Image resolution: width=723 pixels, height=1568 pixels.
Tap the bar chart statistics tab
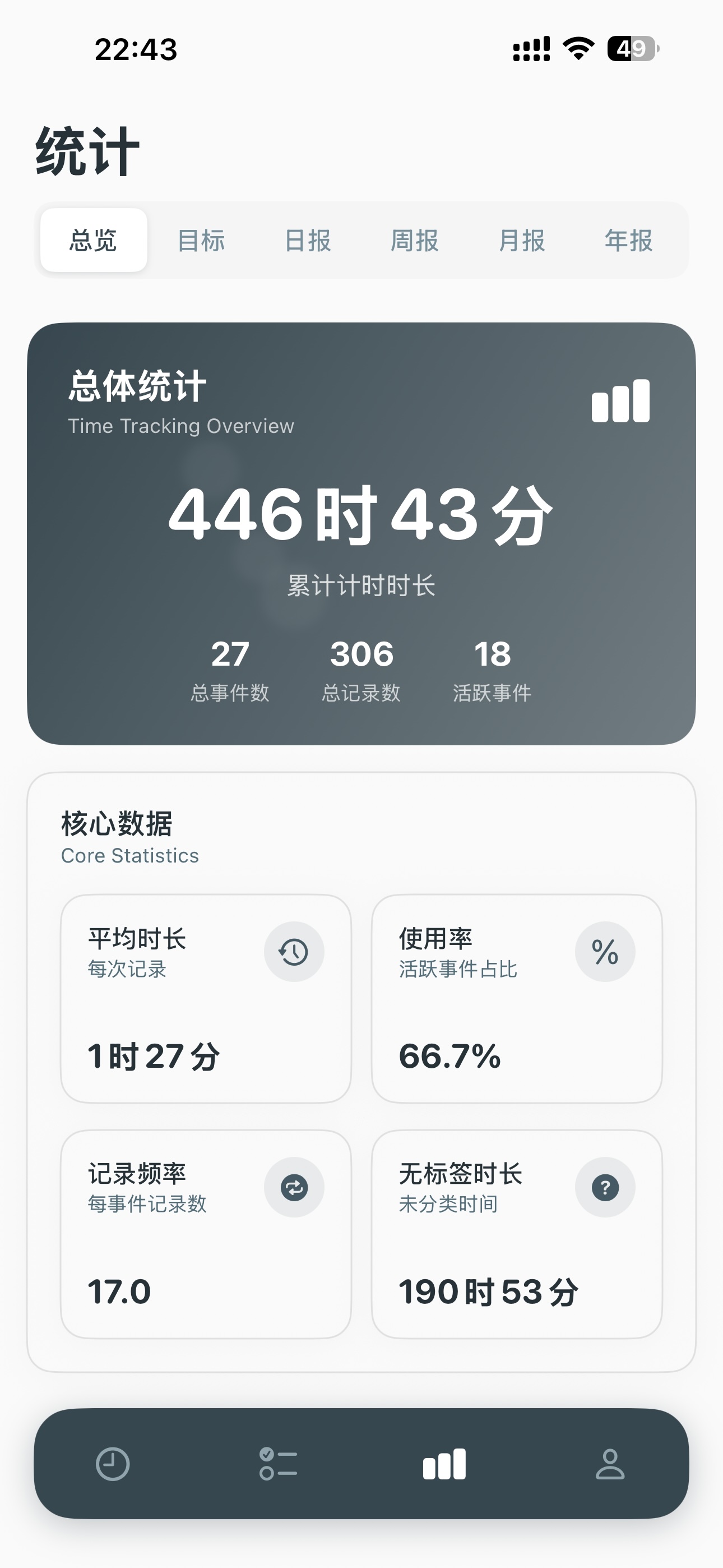coord(444,1464)
